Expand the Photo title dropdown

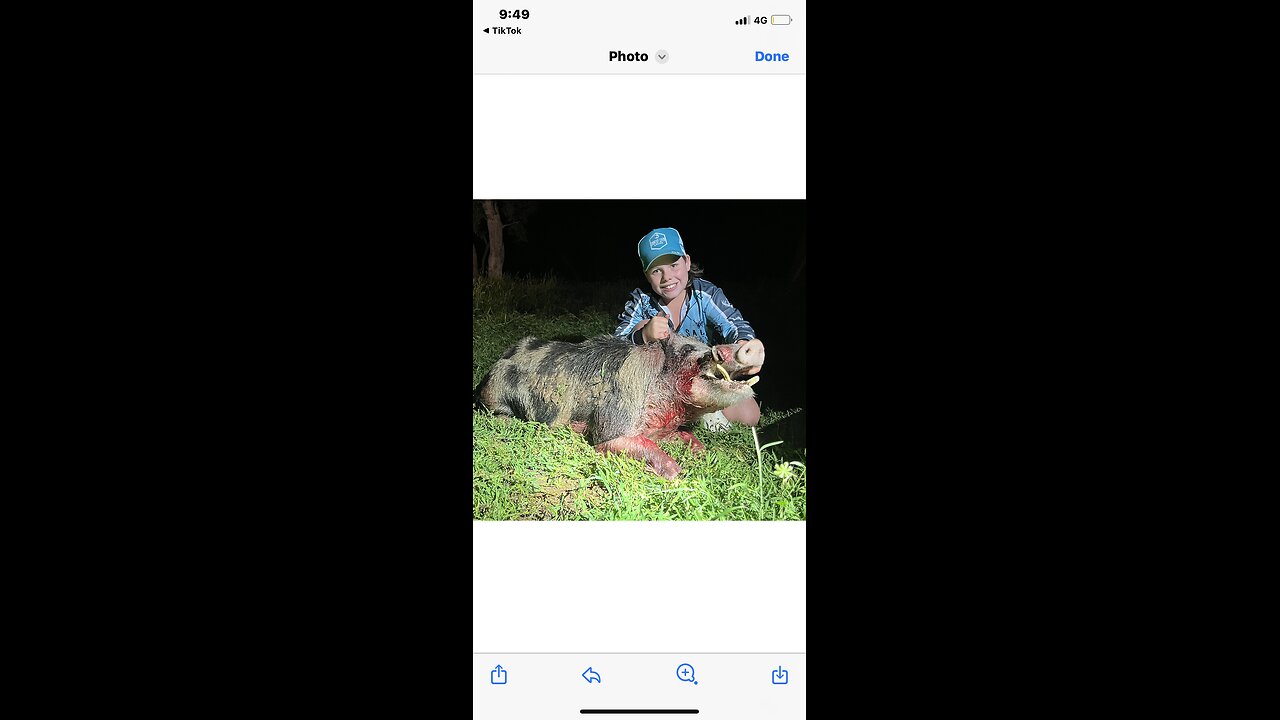(661, 57)
